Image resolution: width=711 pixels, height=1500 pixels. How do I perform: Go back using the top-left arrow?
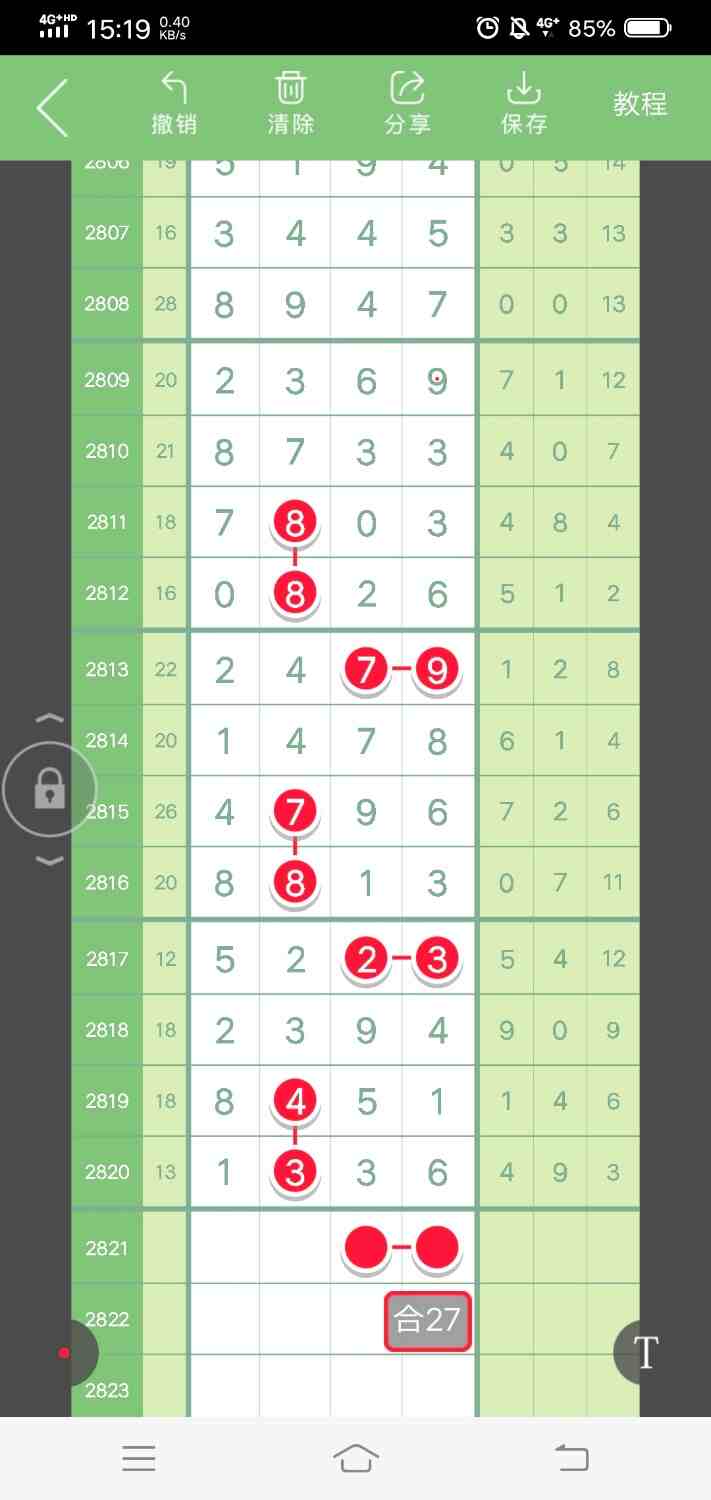pos(52,107)
